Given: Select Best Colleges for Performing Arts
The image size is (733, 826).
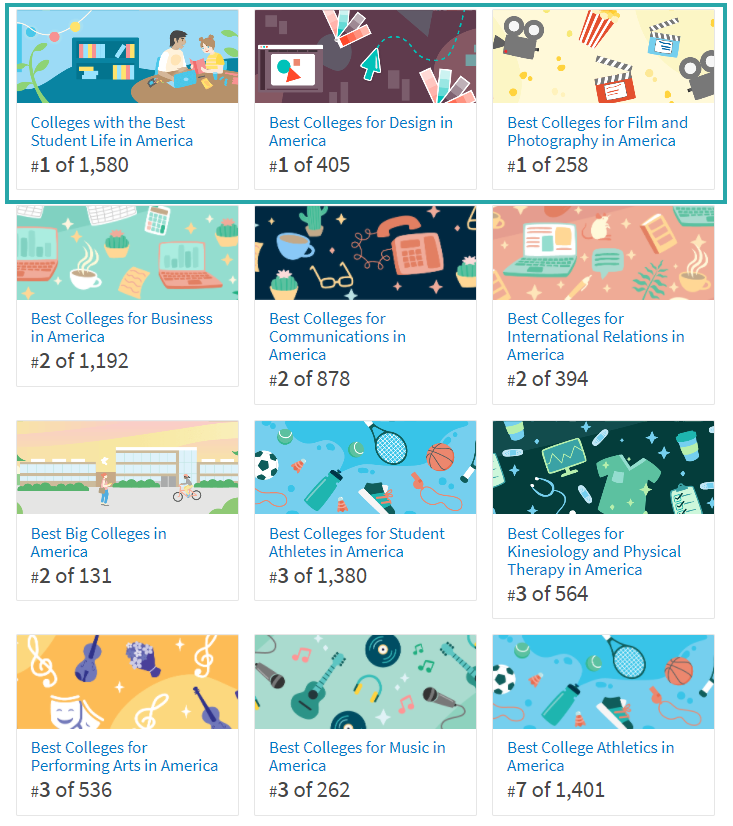Looking at the screenshot, I should [x=124, y=757].
